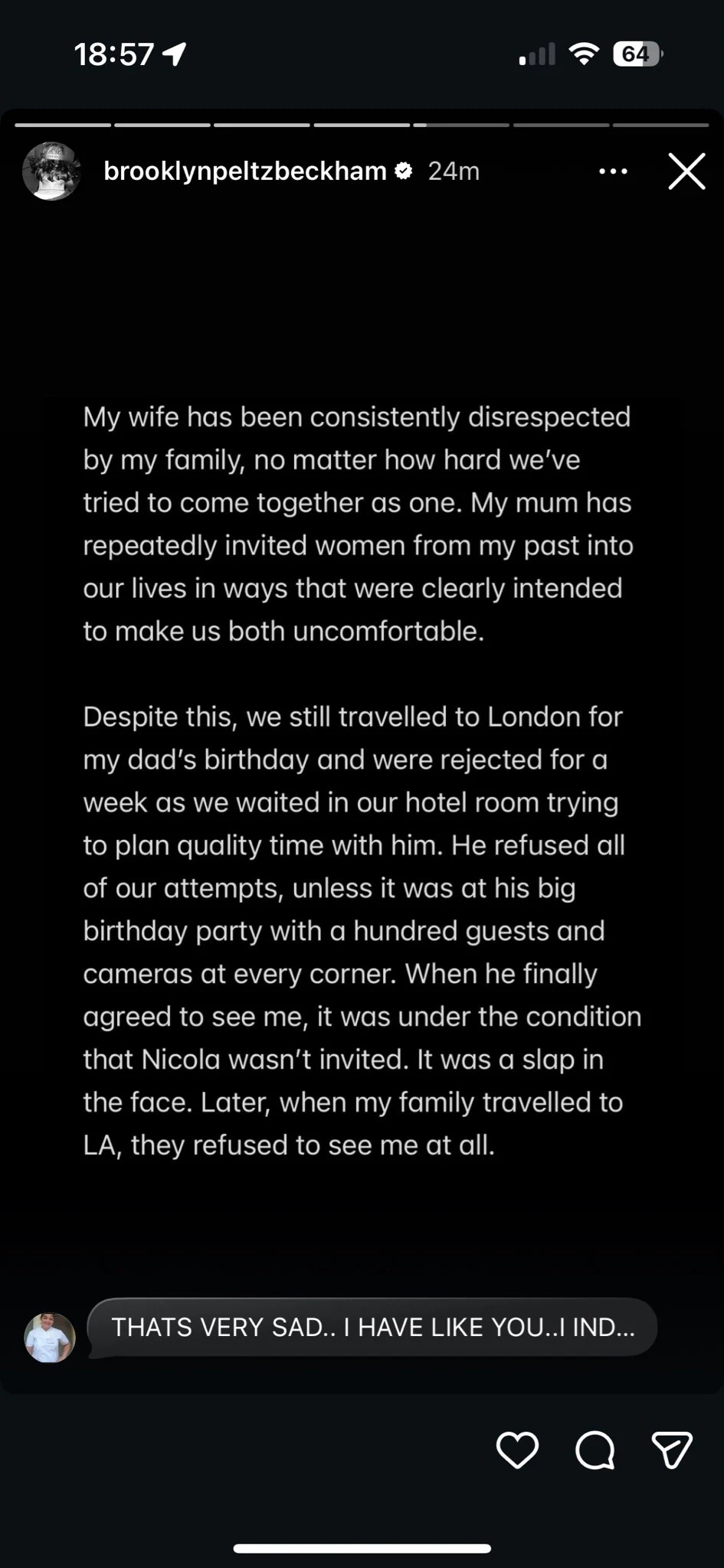724x1568 pixels.
Task: Open the three-dot story options menu
Action: pos(613,171)
